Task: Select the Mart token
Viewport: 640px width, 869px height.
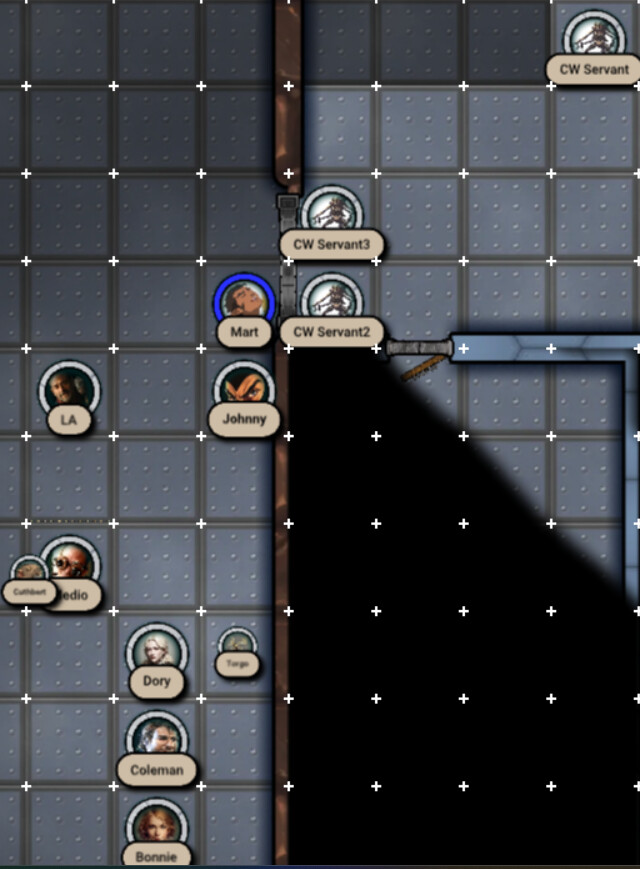Action: (243, 301)
